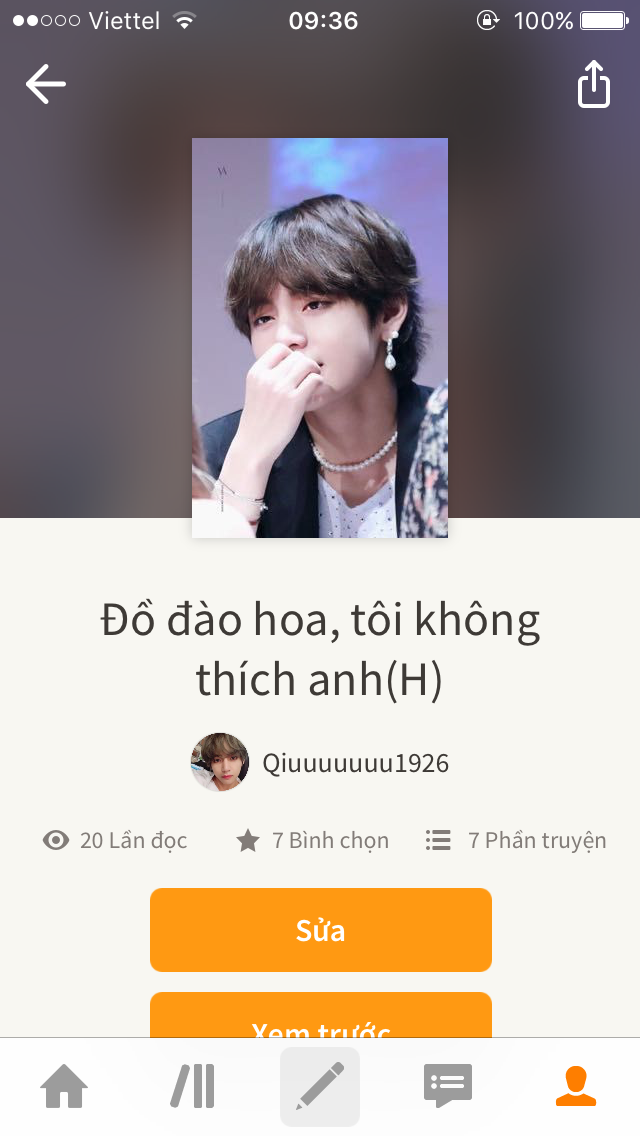Open author Qiuuuuuuu1926's profile
This screenshot has height=1136, width=640.
(320, 763)
